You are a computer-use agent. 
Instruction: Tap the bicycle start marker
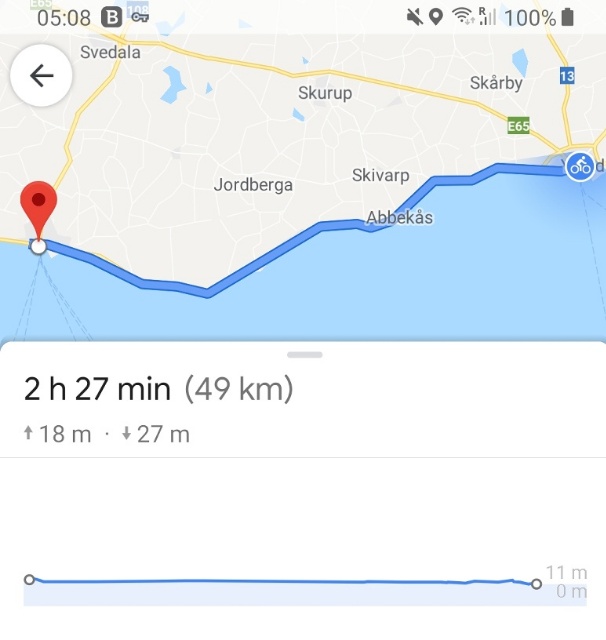click(x=580, y=166)
